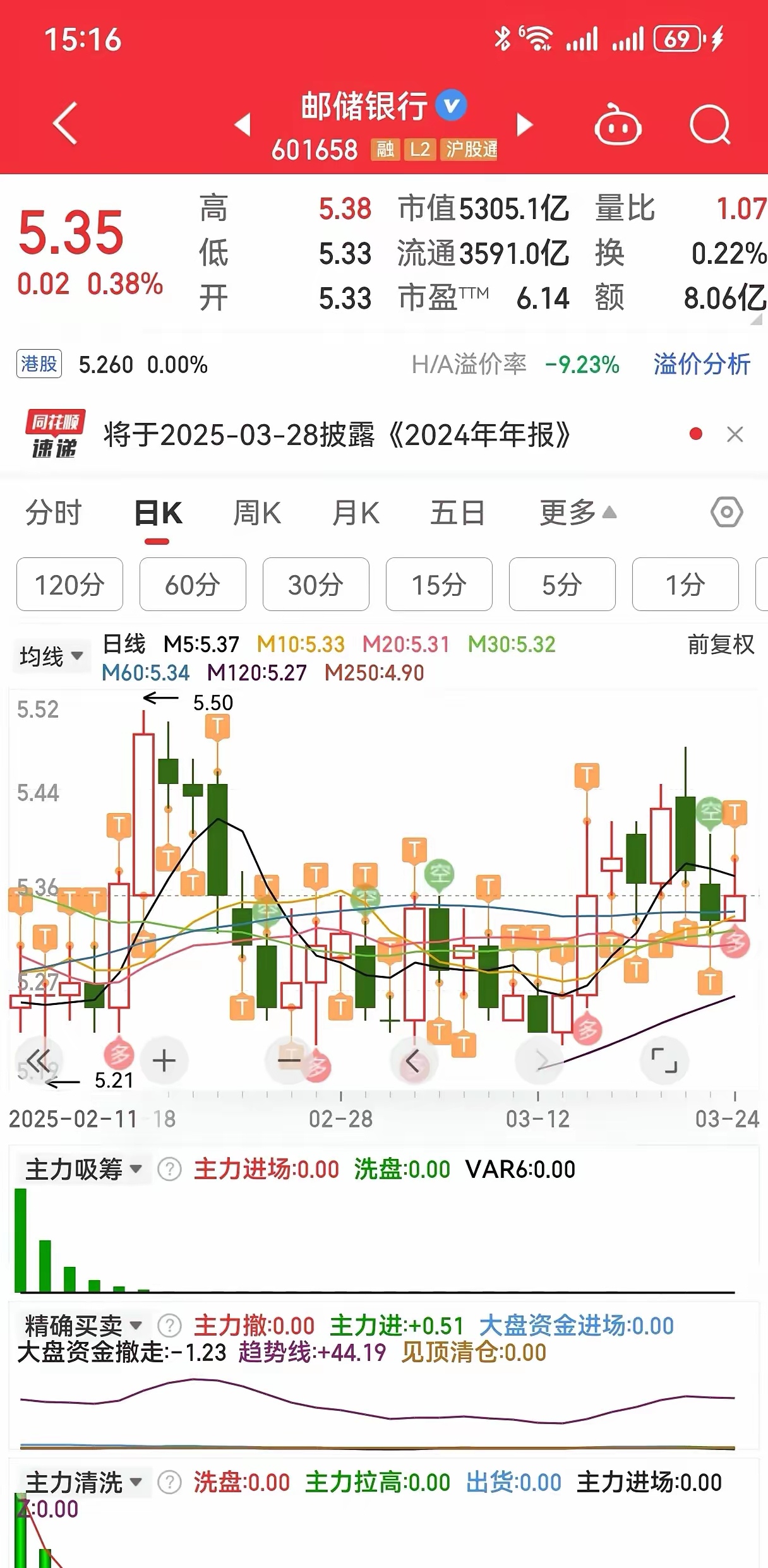Open chart indicator settings via target icon
The height and width of the screenshot is (1568, 768).
coord(726,513)
